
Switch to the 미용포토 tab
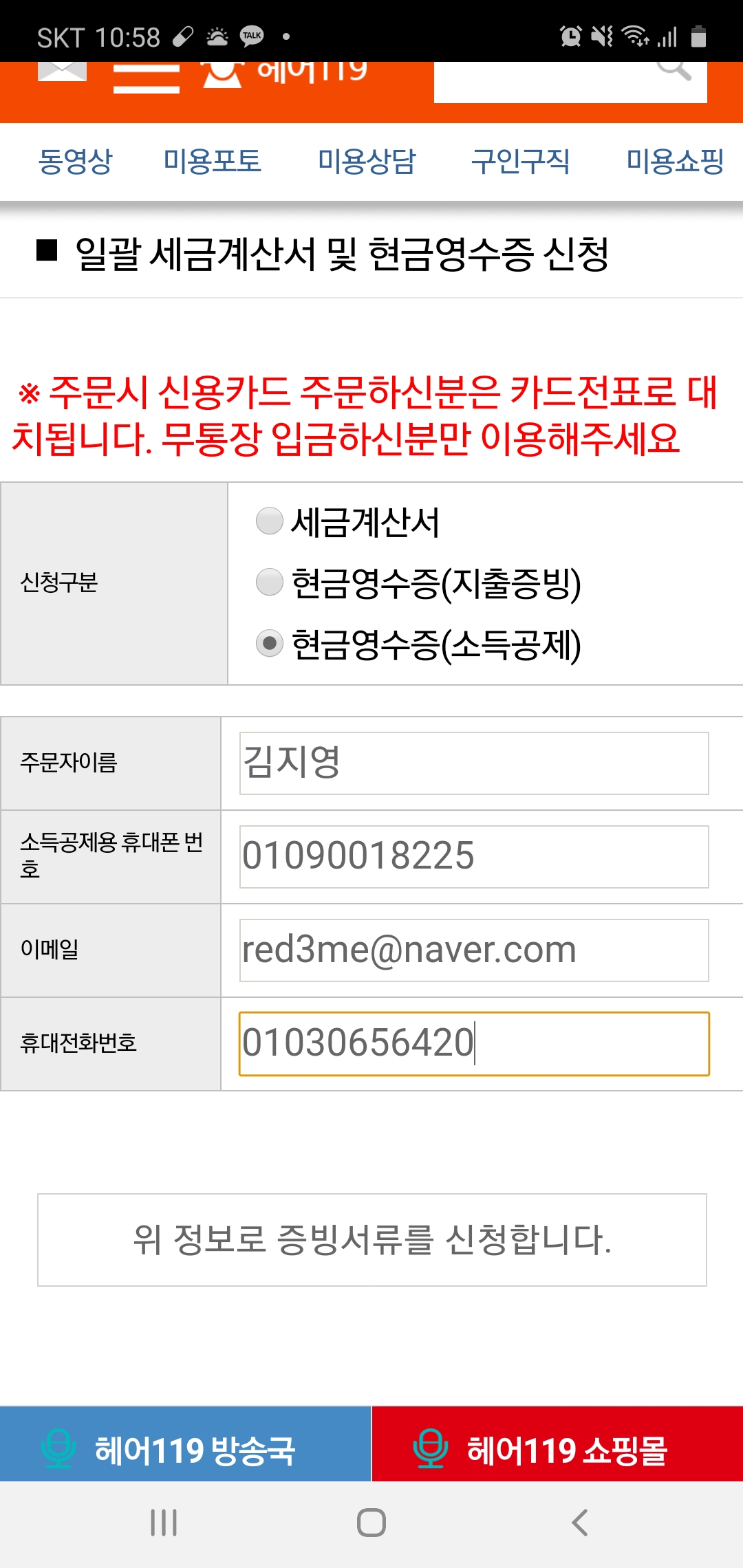[212, 162]
